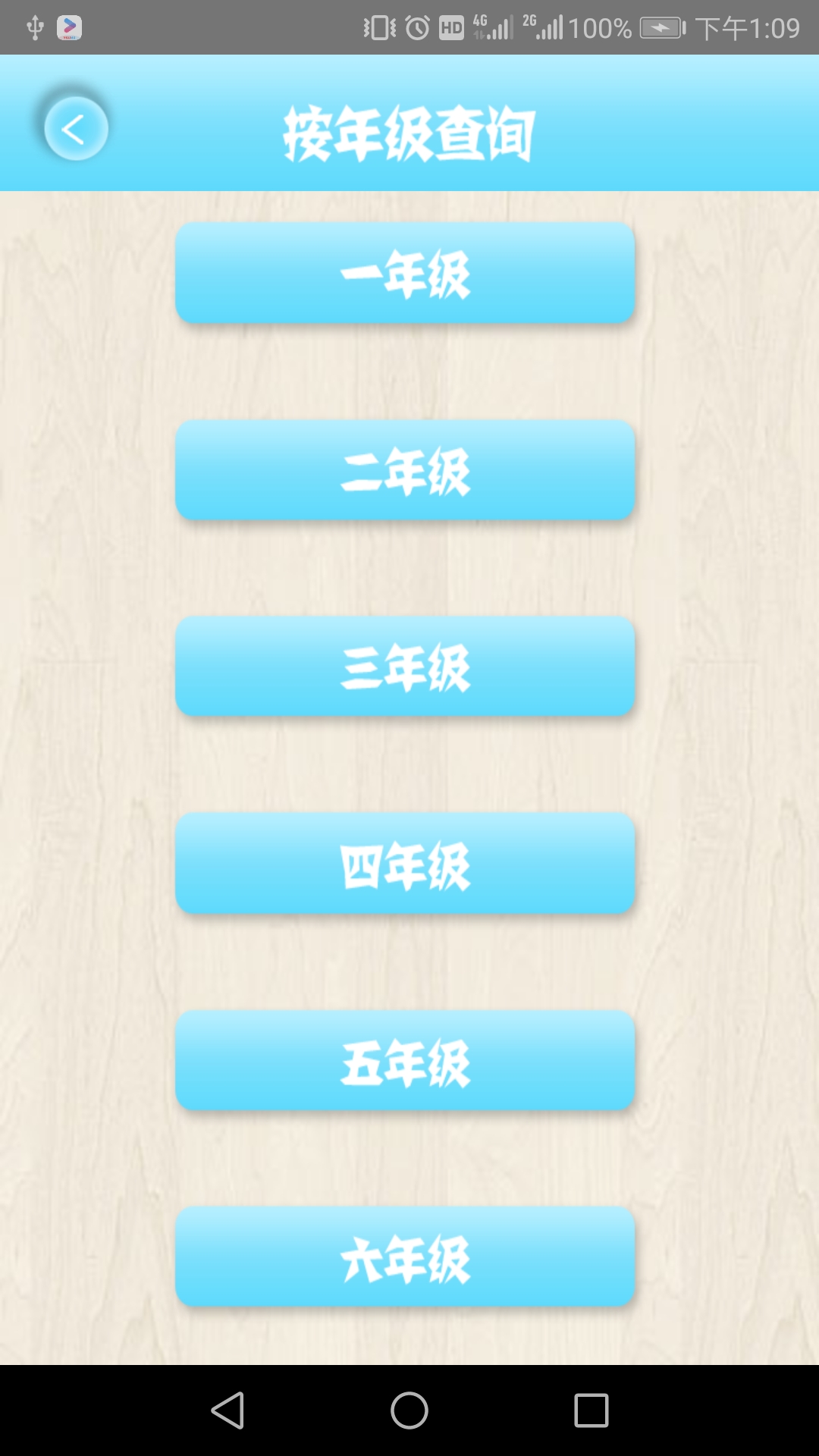Open the 一年级 grade list
This screenshot has width=819, height=1456.
[404, 273]
